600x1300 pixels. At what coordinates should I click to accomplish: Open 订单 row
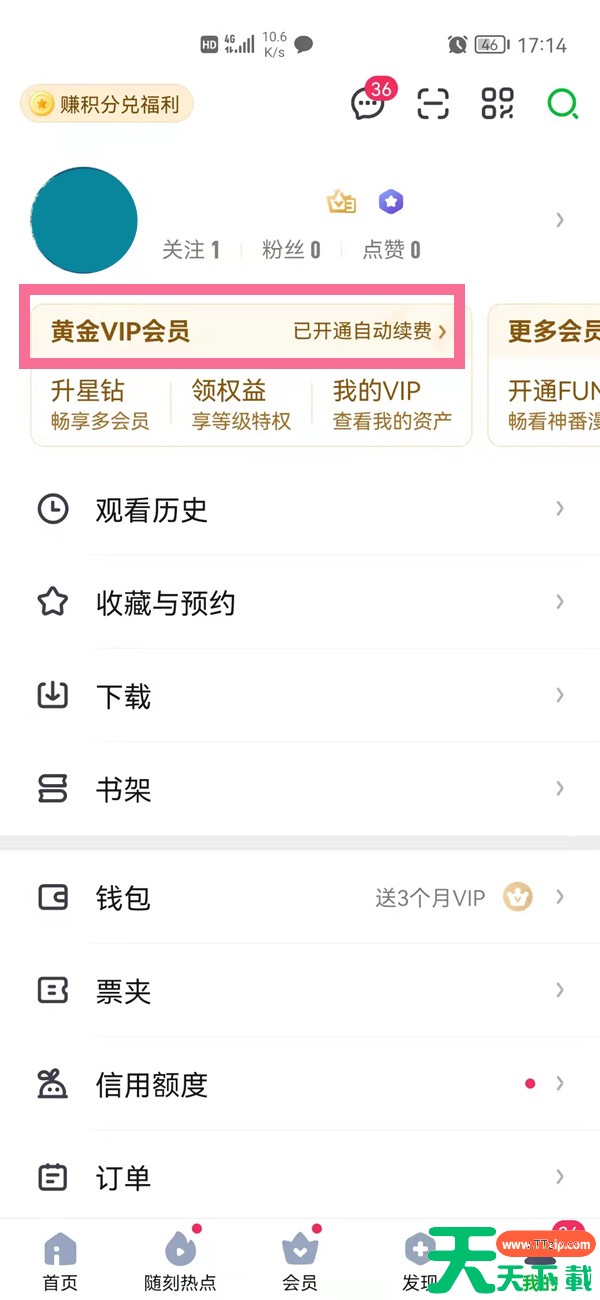point(300,1176)
